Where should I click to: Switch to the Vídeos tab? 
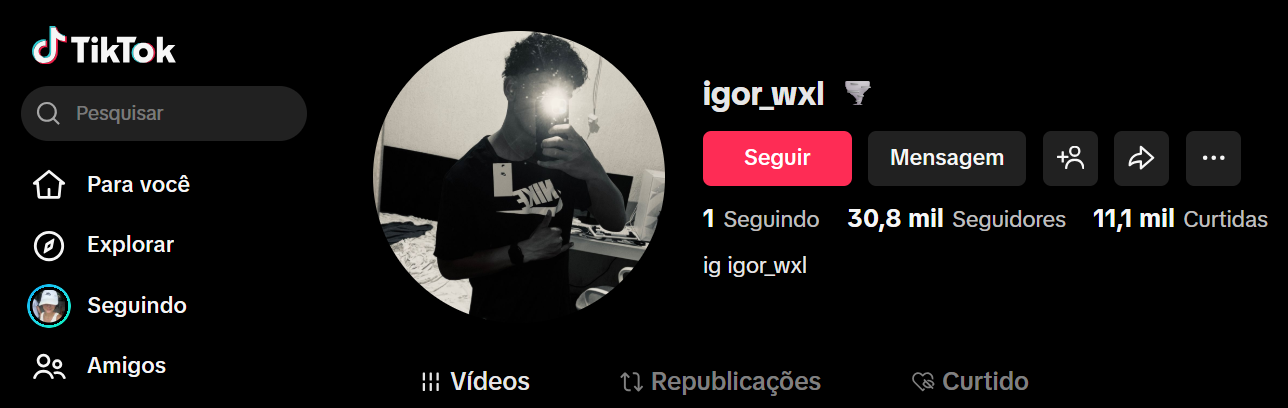pos(476,381)
